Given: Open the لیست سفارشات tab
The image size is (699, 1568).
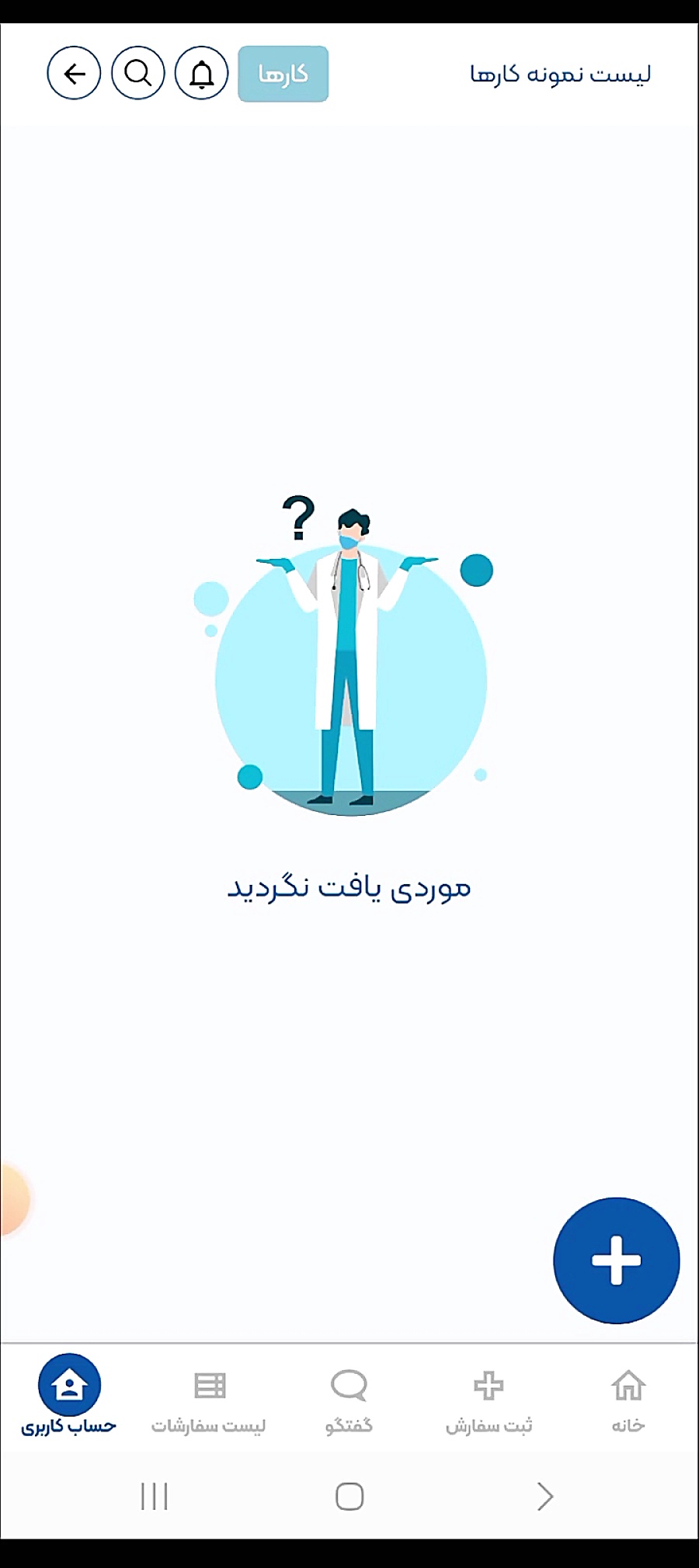Looking at the screenshot, I should [x=209, y=1400].
